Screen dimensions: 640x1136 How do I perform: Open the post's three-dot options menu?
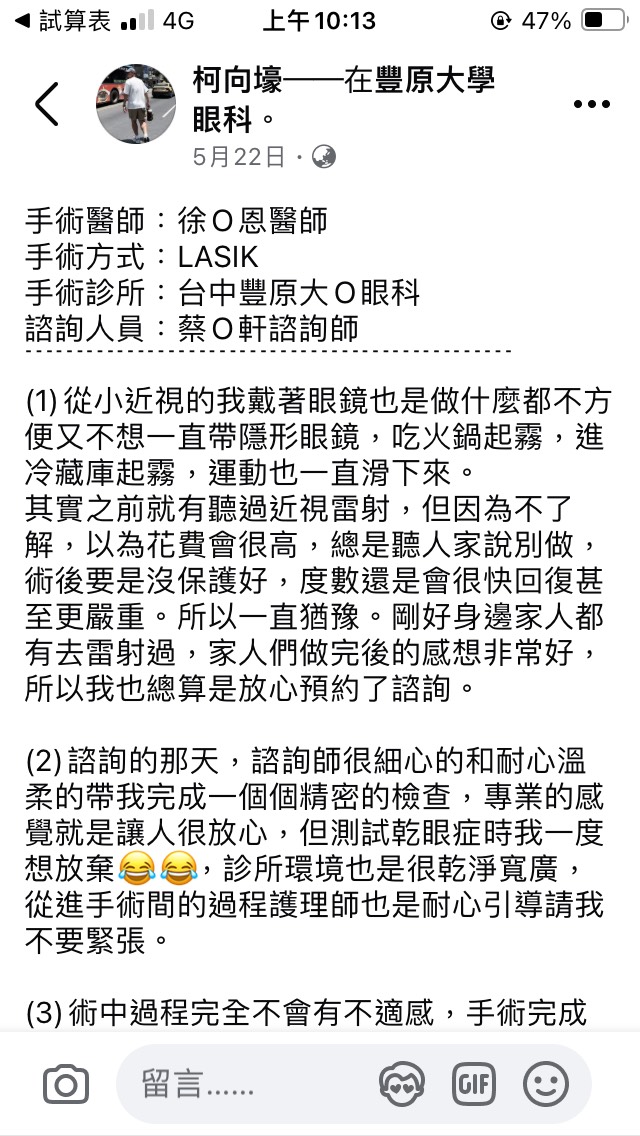(x=591, y=105)
